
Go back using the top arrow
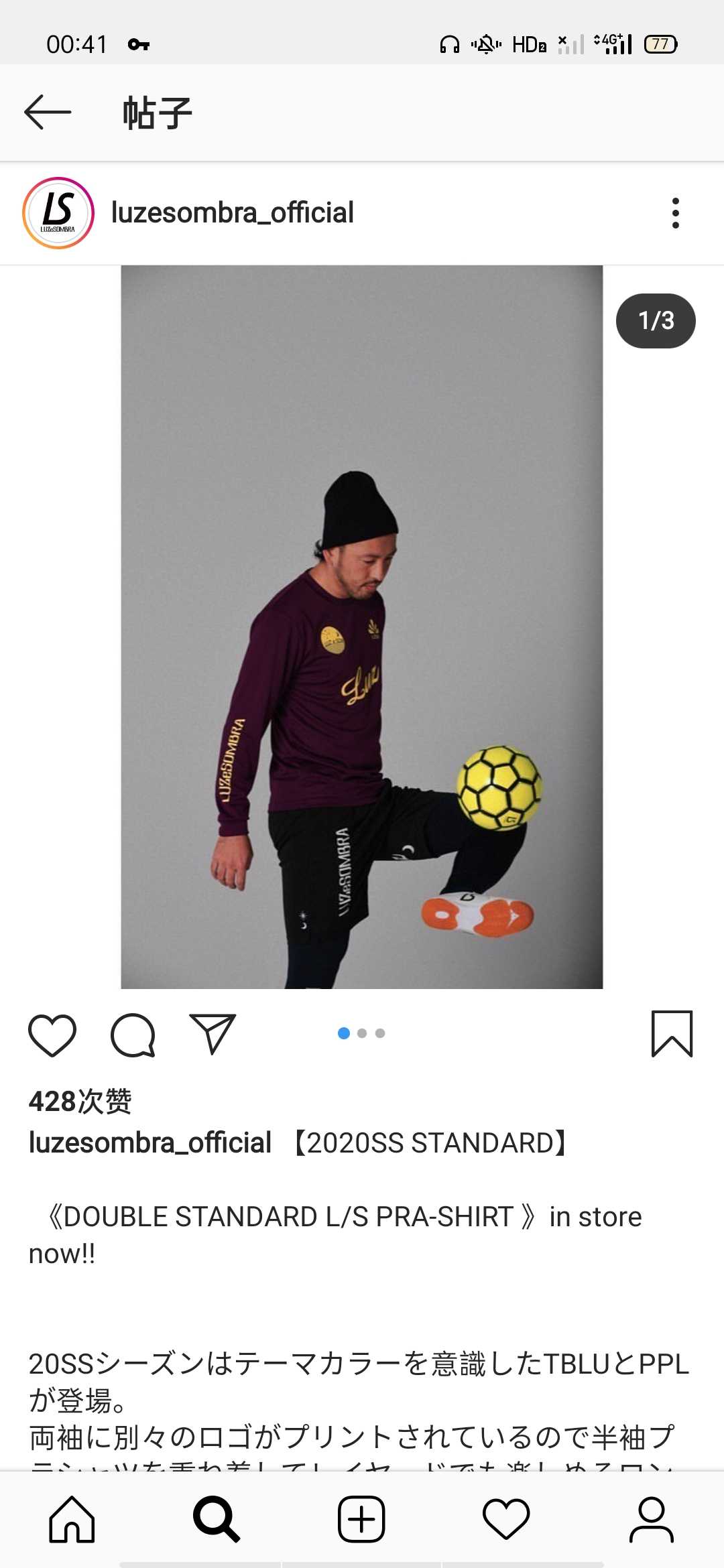[48, 112]
